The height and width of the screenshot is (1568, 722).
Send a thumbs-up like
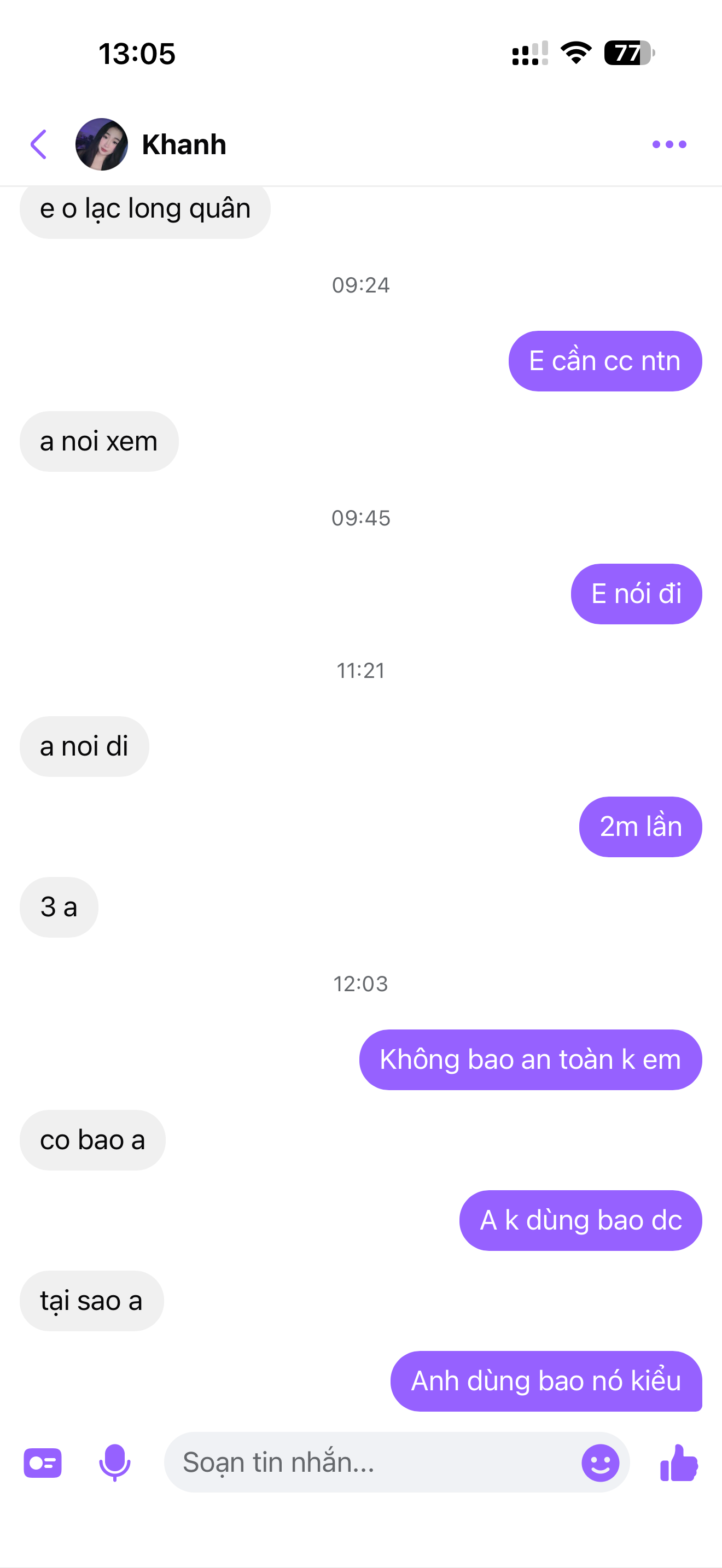click(x=679, y=1462)
